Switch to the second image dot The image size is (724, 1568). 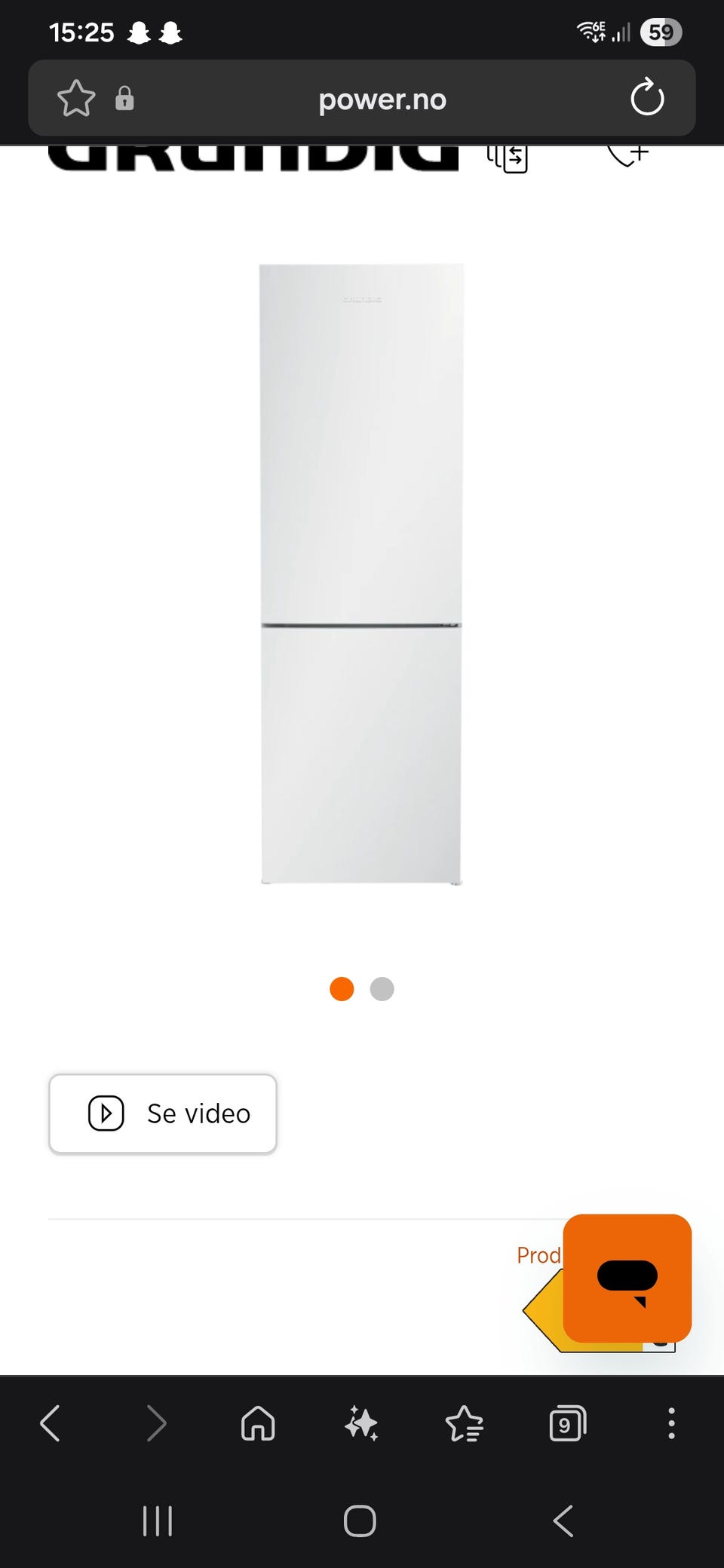[x=382, y=989]
